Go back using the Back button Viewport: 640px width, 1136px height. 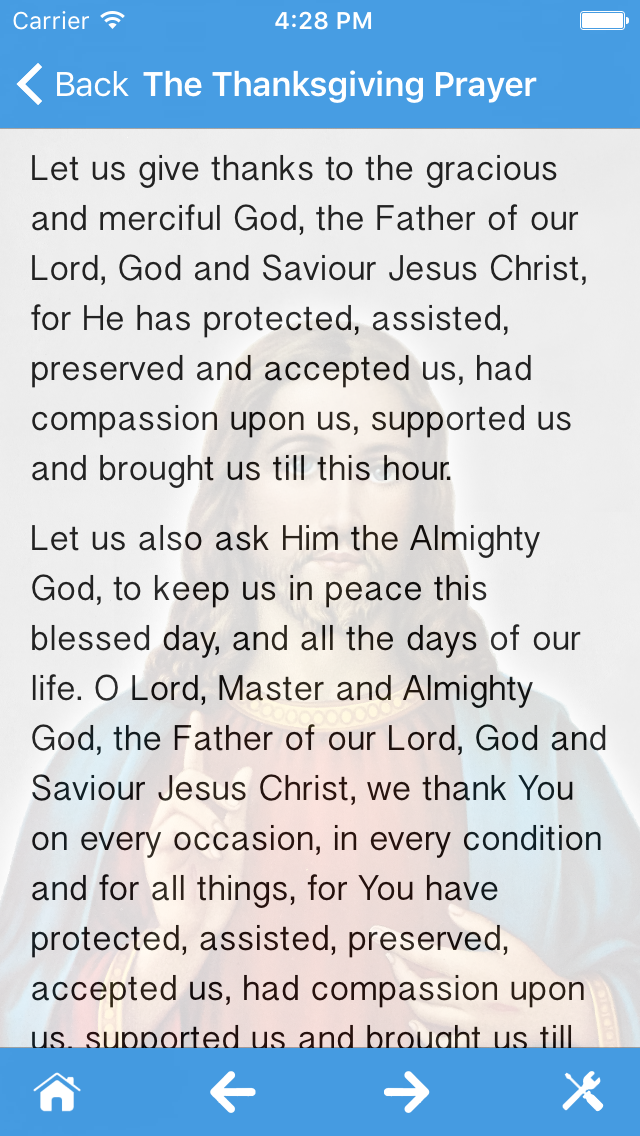pyautogui.click(x=72, y=85)
